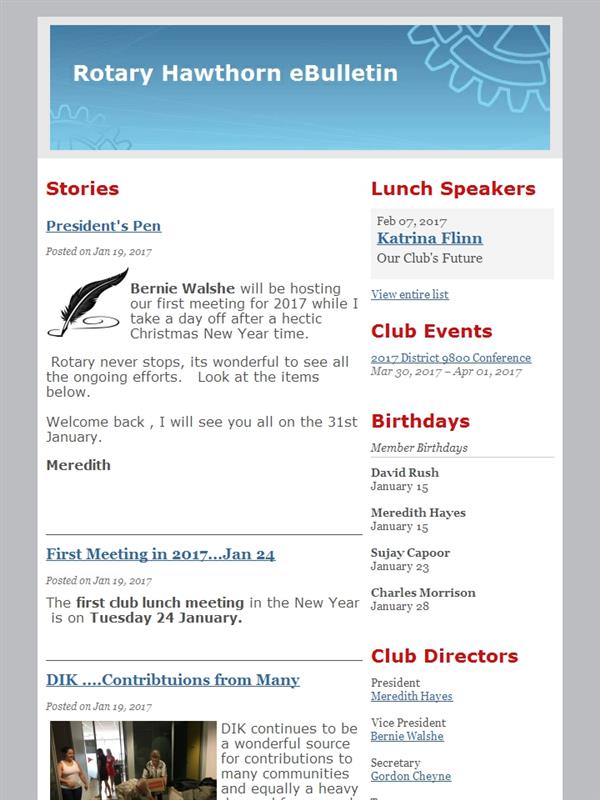Open lunch speaker Katrina Flinn's details

click(430, 238)
